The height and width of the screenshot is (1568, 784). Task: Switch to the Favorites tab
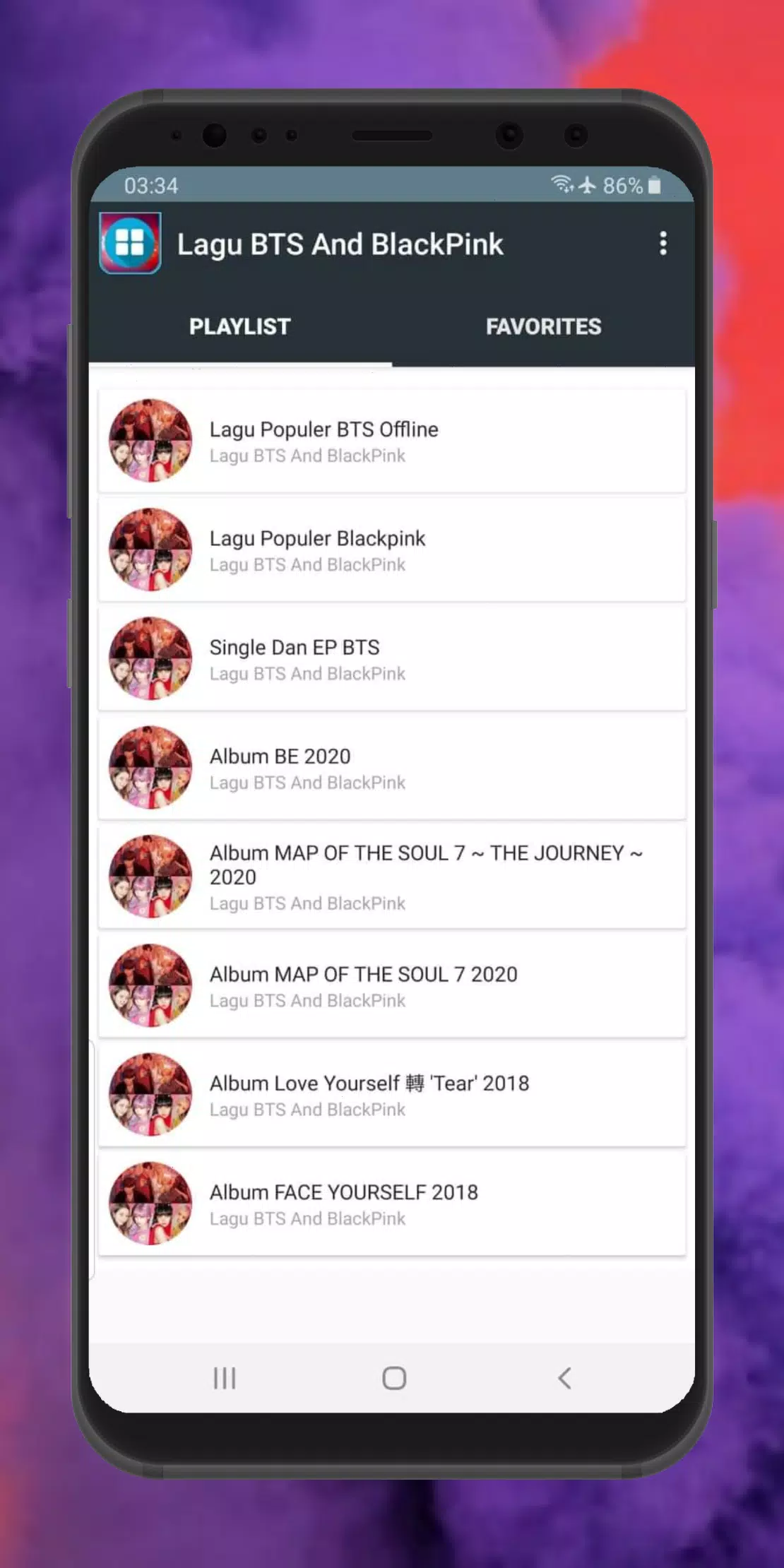click(543, 327)
